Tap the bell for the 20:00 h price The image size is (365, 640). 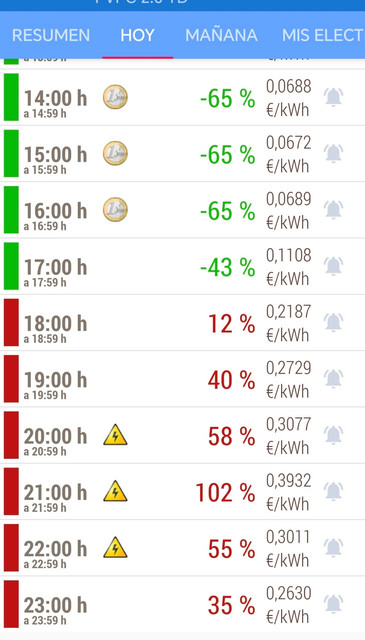pos(334,436)
